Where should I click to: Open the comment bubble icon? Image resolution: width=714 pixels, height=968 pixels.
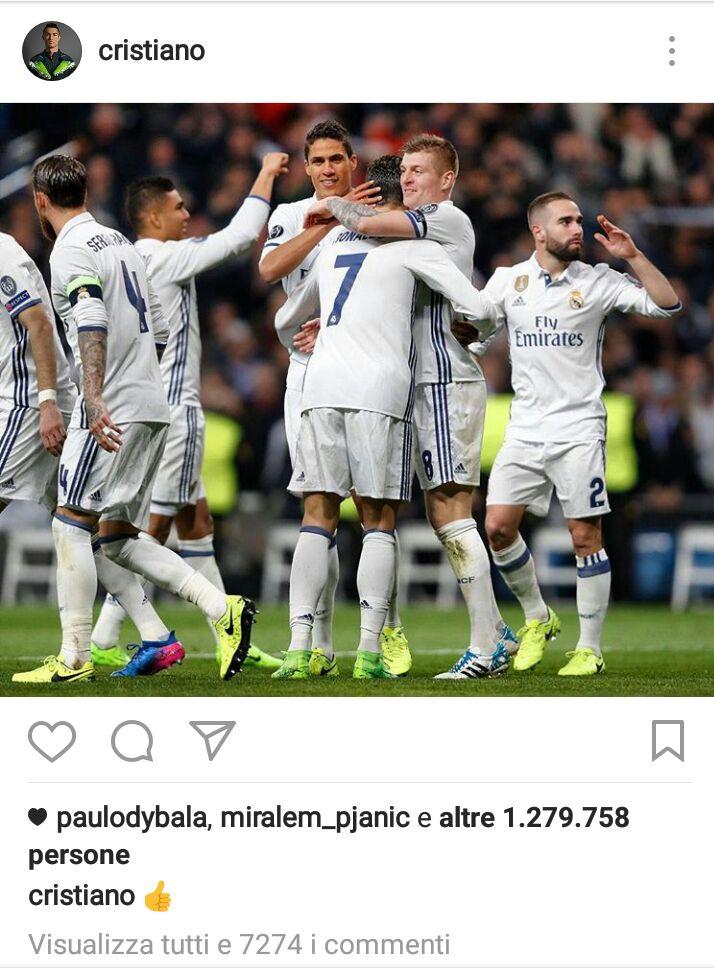pos(132,741)
